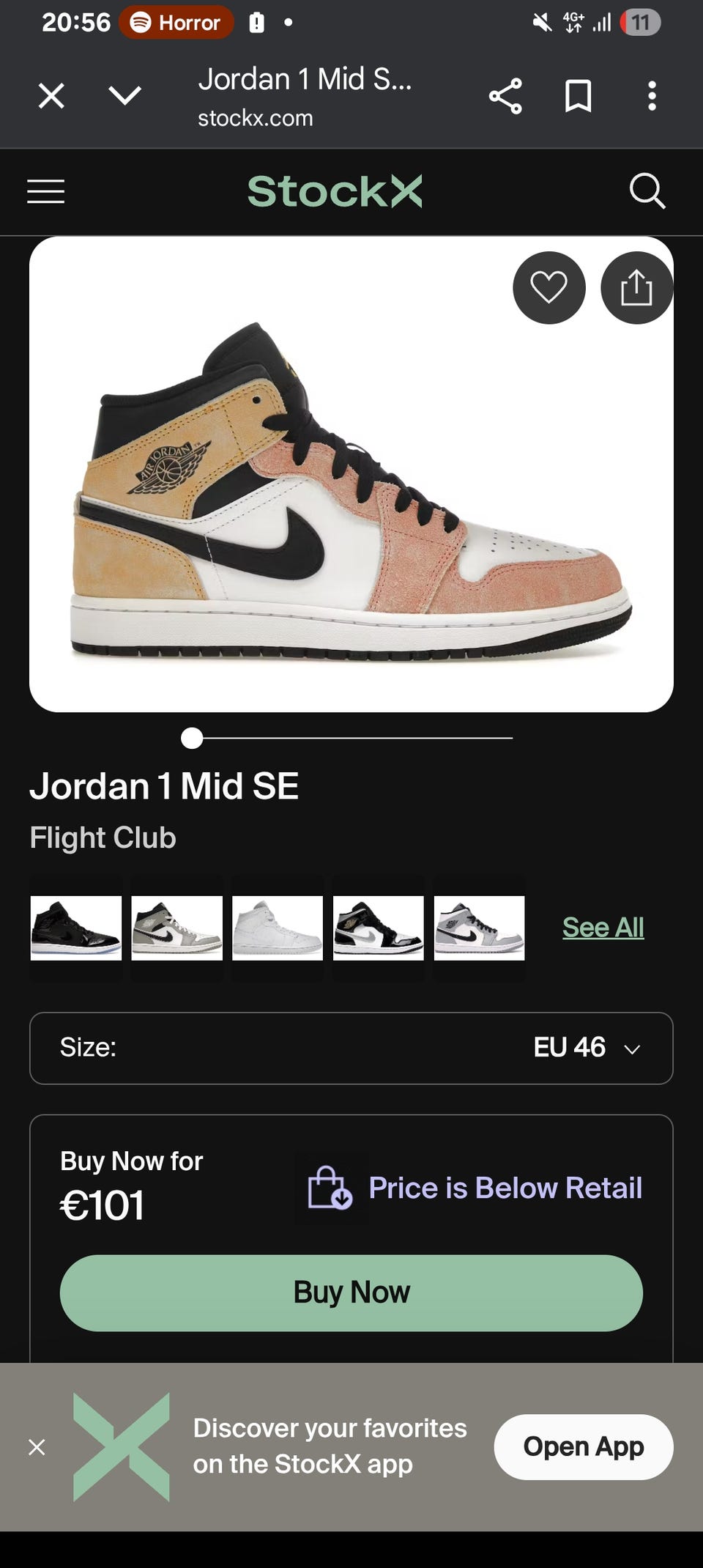Viewport: 703px width, 1568px height.
Task: Select the all-black sneaker variant thumbnail
Action: tap(76, 928)
